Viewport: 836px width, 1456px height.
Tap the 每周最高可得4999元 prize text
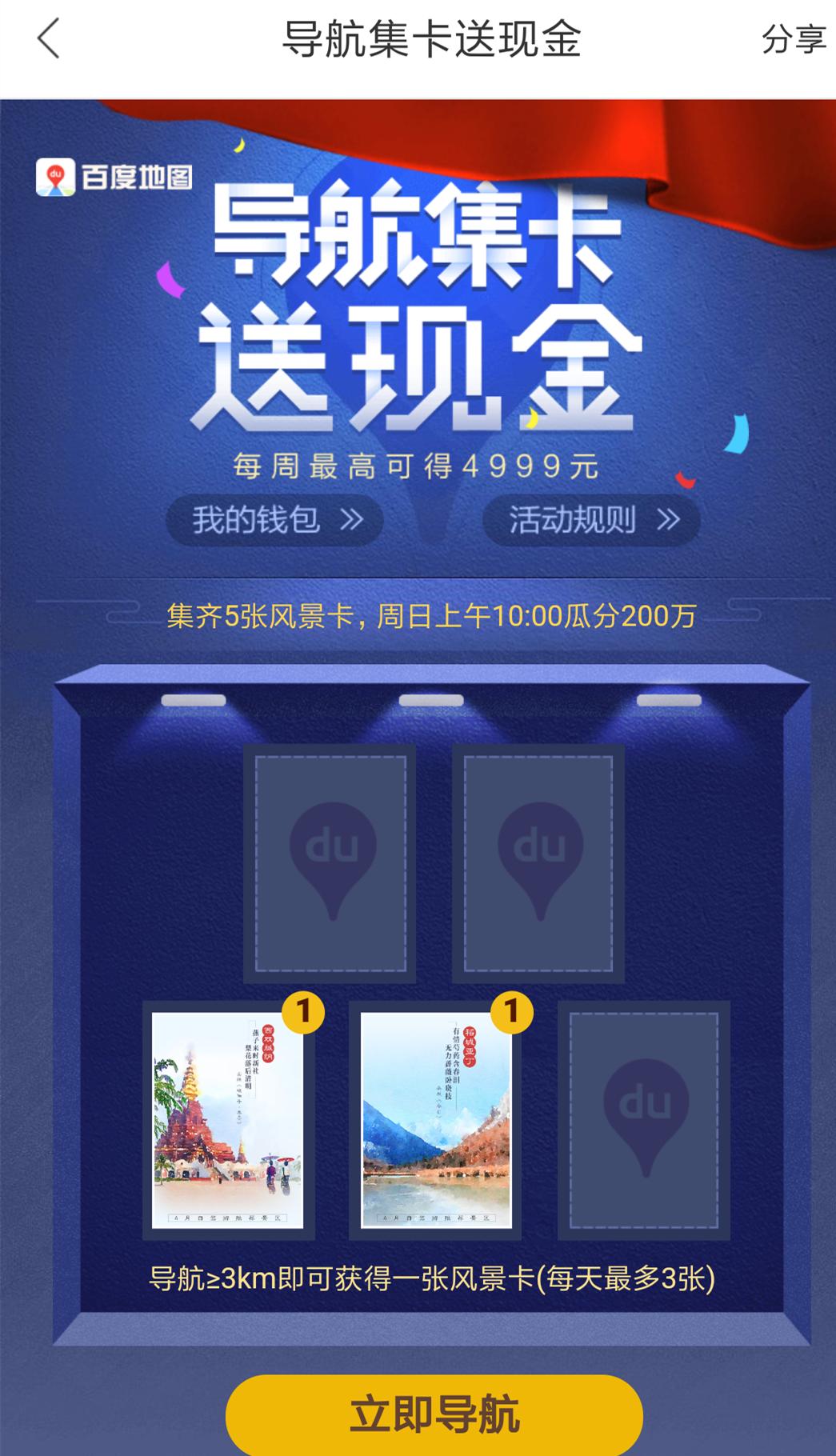click(x=418, y=468)
